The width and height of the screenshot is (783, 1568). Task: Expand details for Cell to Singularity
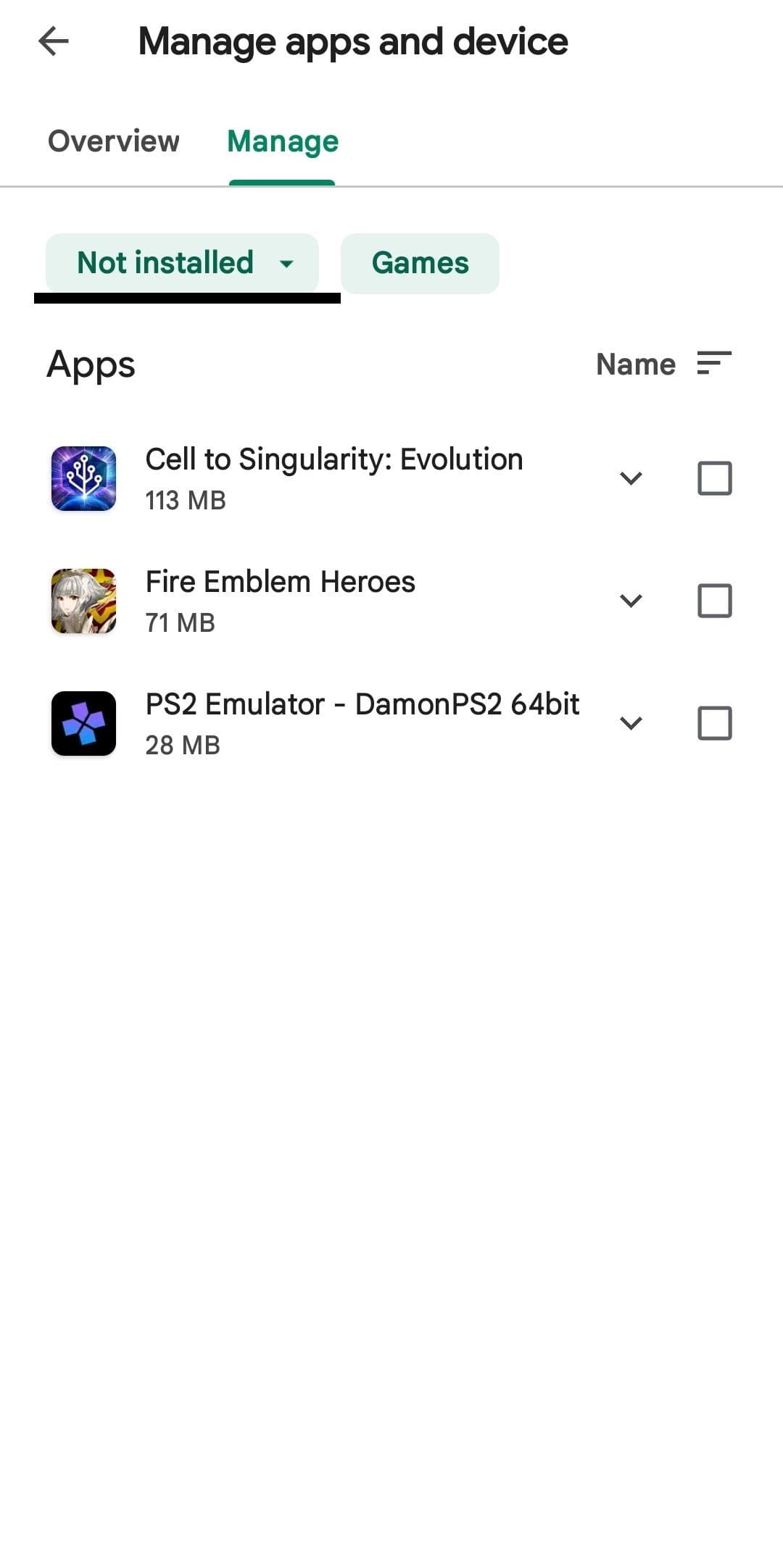point(631,478)
